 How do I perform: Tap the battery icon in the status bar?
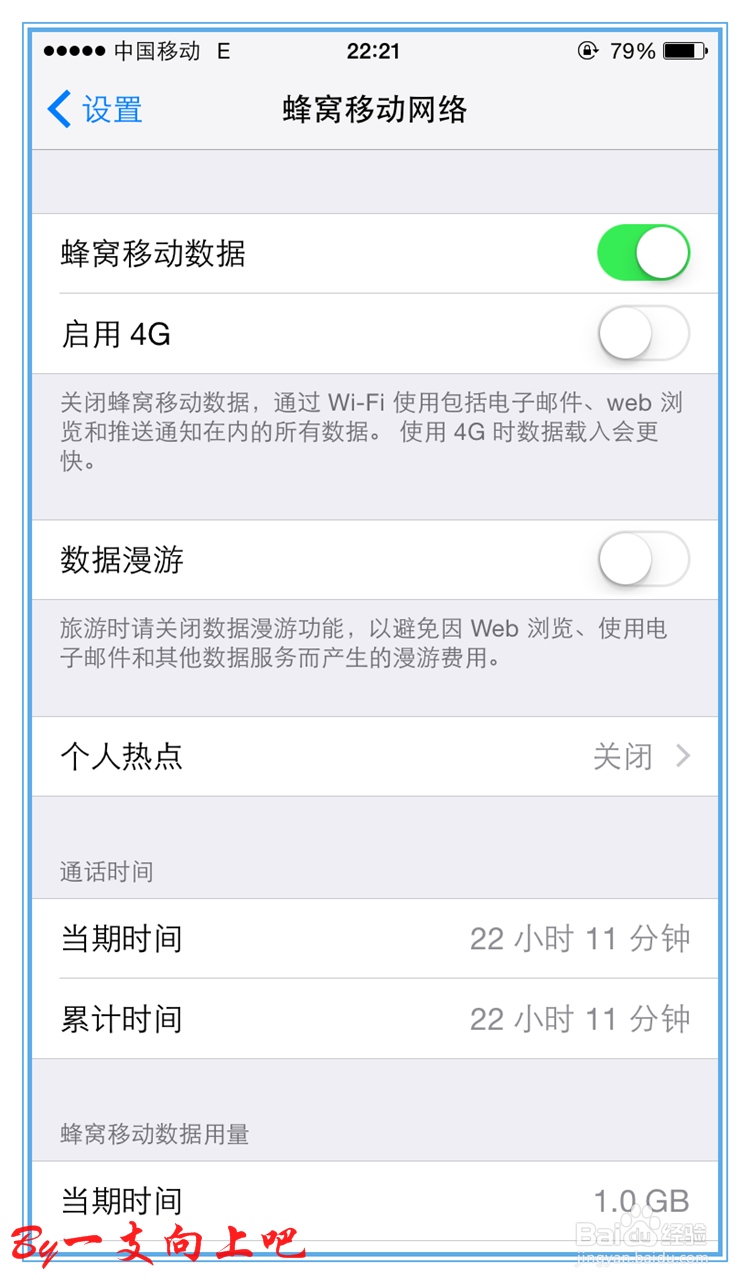pyautogui.click(x=682, y=51)
